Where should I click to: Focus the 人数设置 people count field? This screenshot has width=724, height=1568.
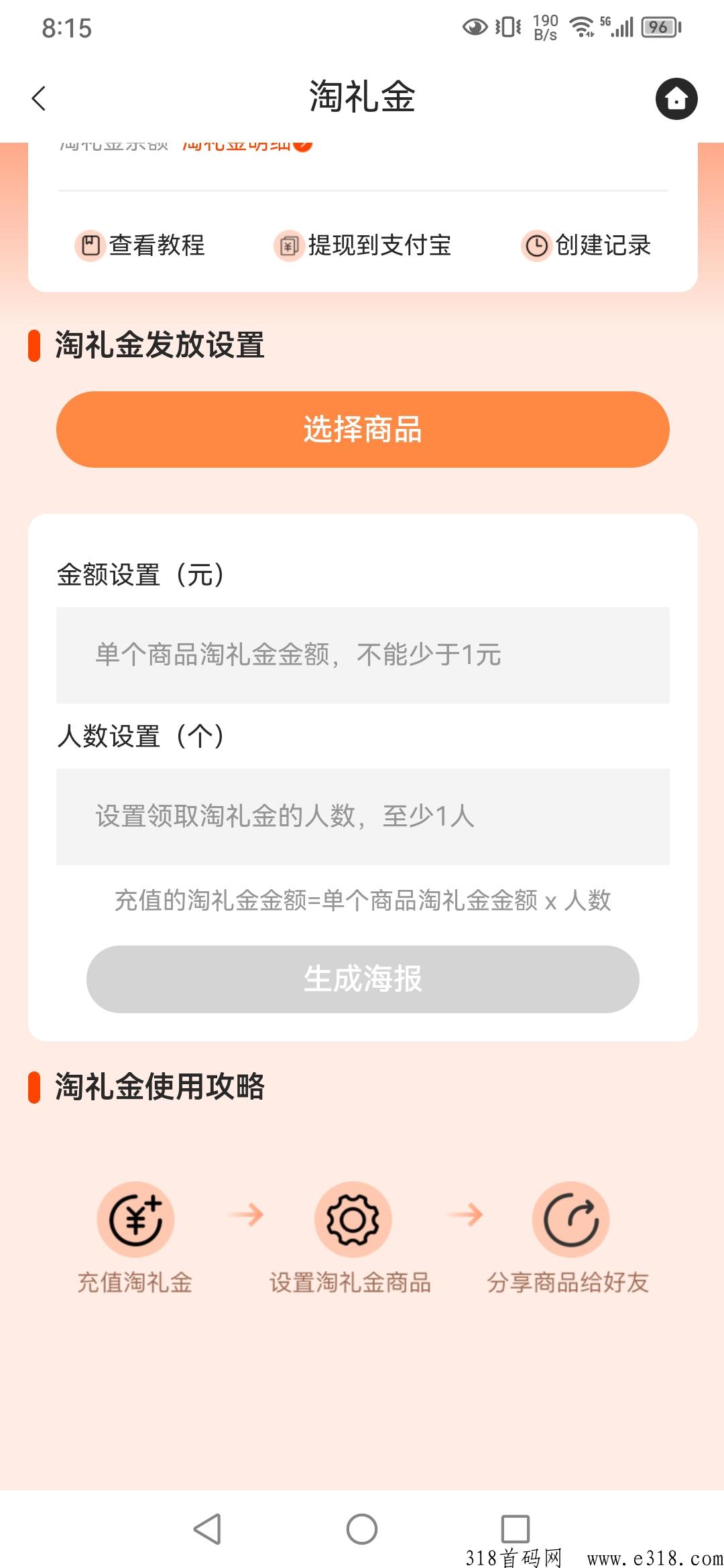[363, 817]
